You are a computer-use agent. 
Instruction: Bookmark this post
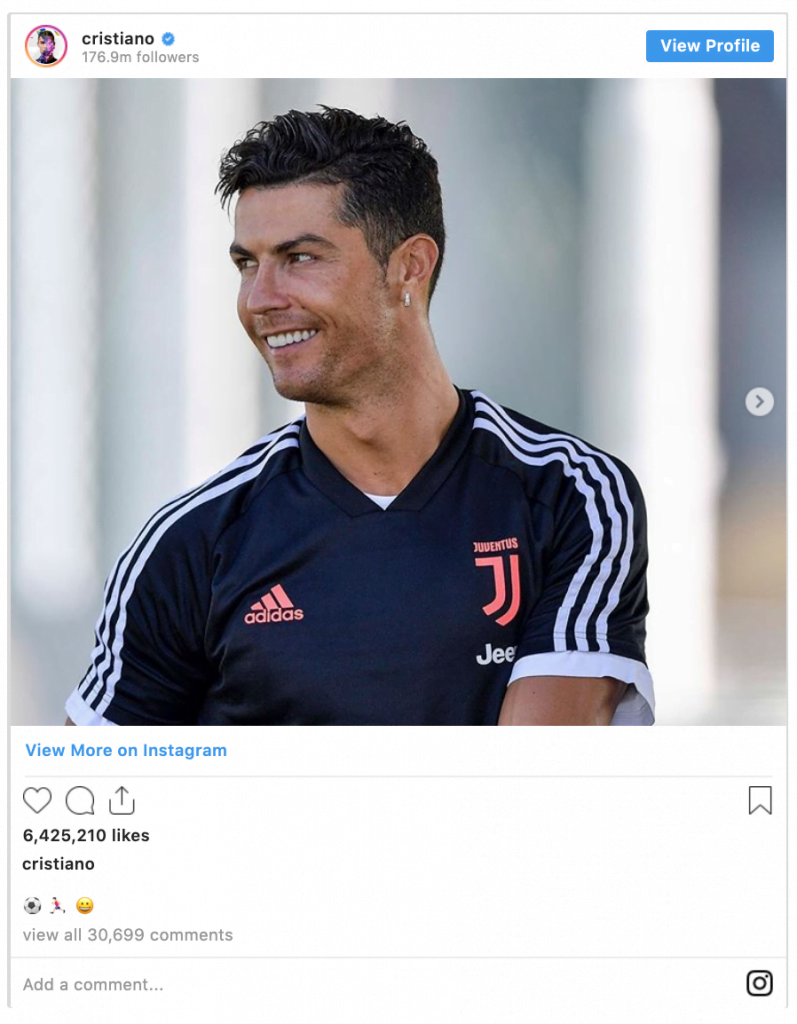[x=760, y=800]
